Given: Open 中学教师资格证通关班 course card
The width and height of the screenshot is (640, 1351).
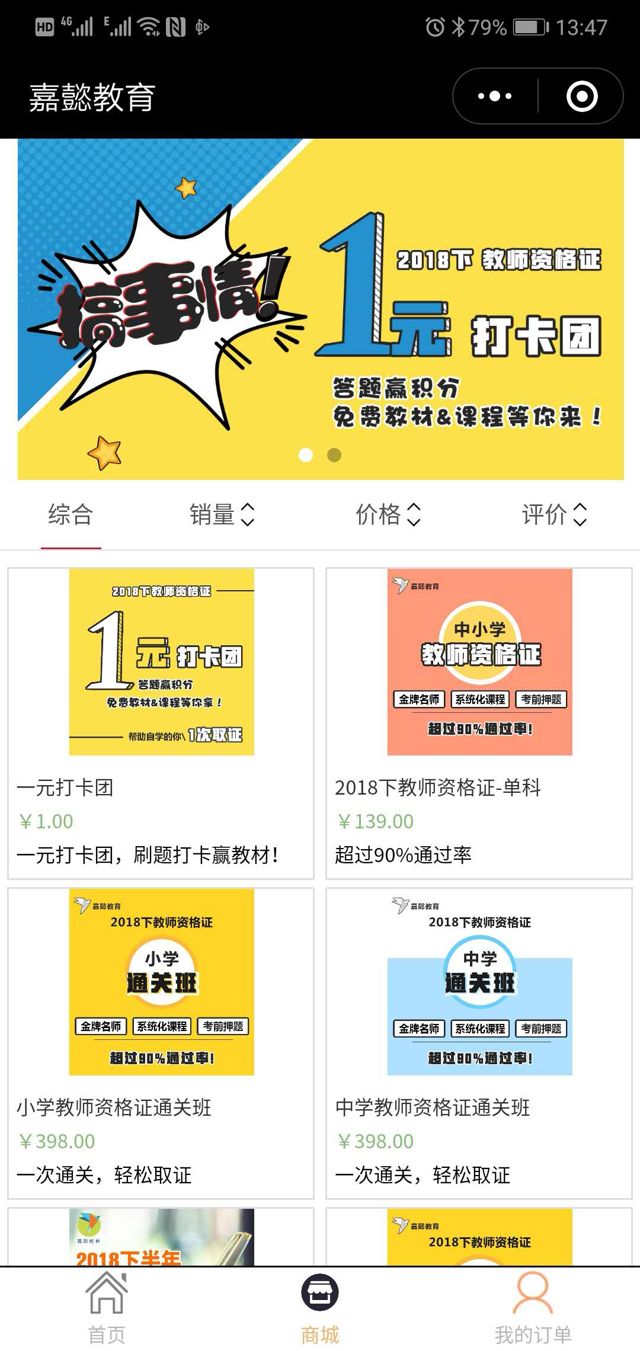Looking at the screenshot, I should click(479, 1042).
